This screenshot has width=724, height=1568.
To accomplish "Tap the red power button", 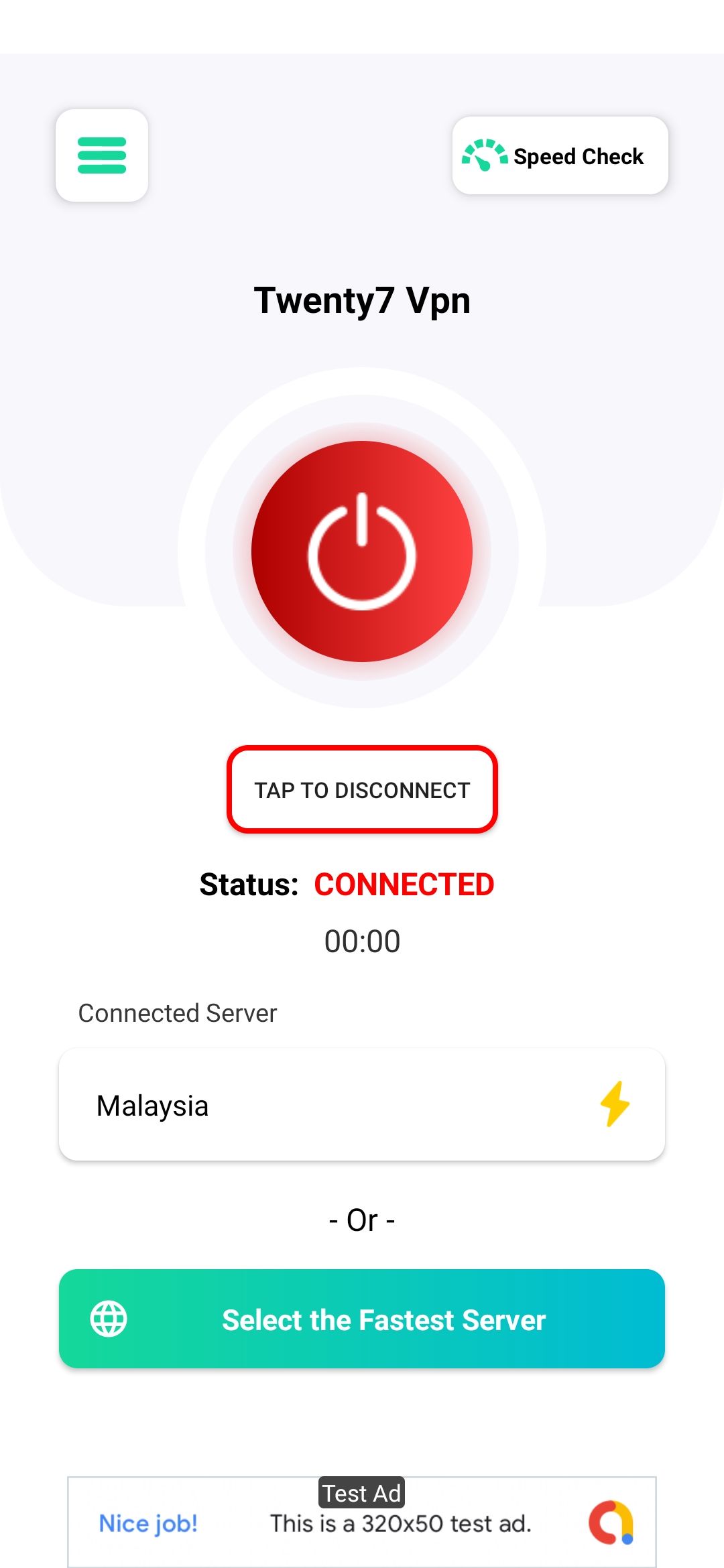I will coord(362,551).
